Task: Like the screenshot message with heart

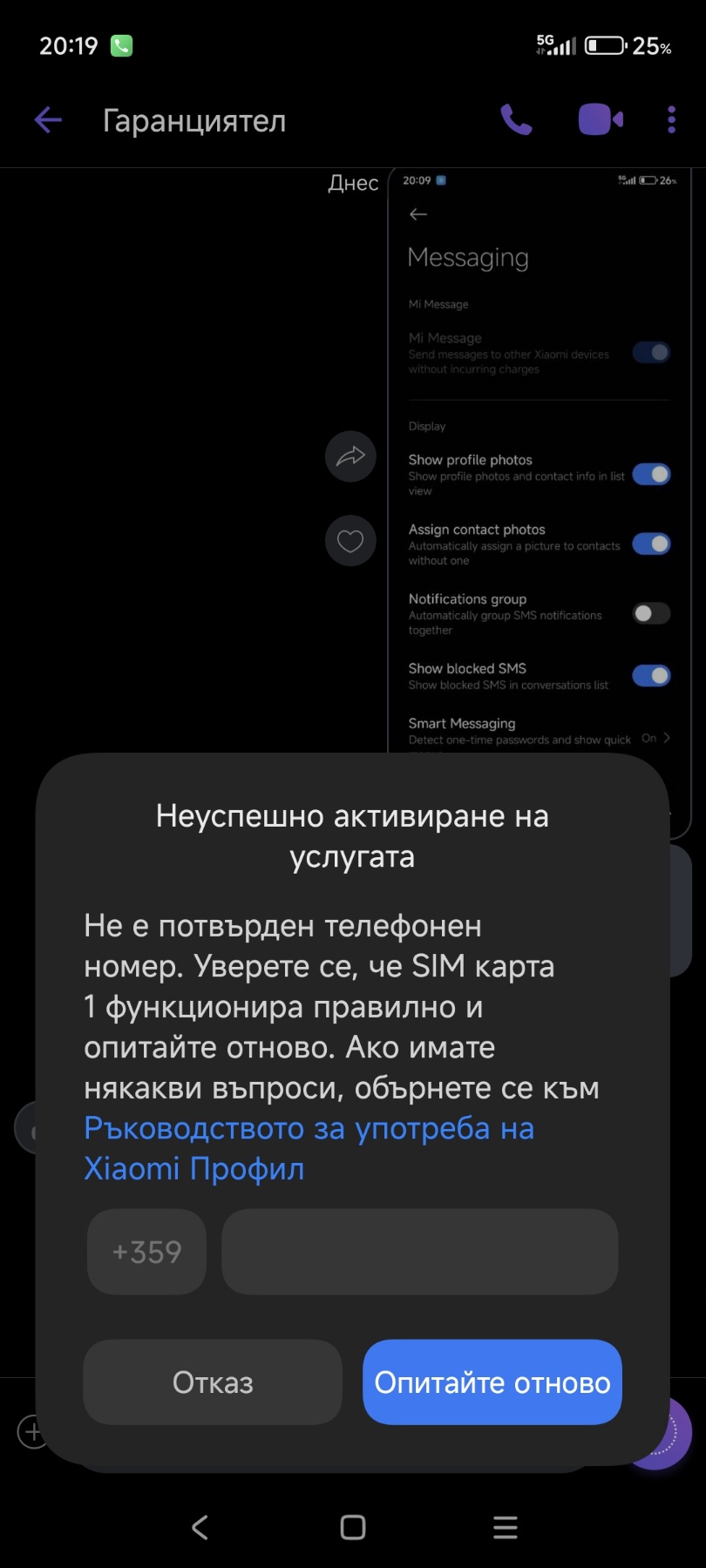Action: 350,541
